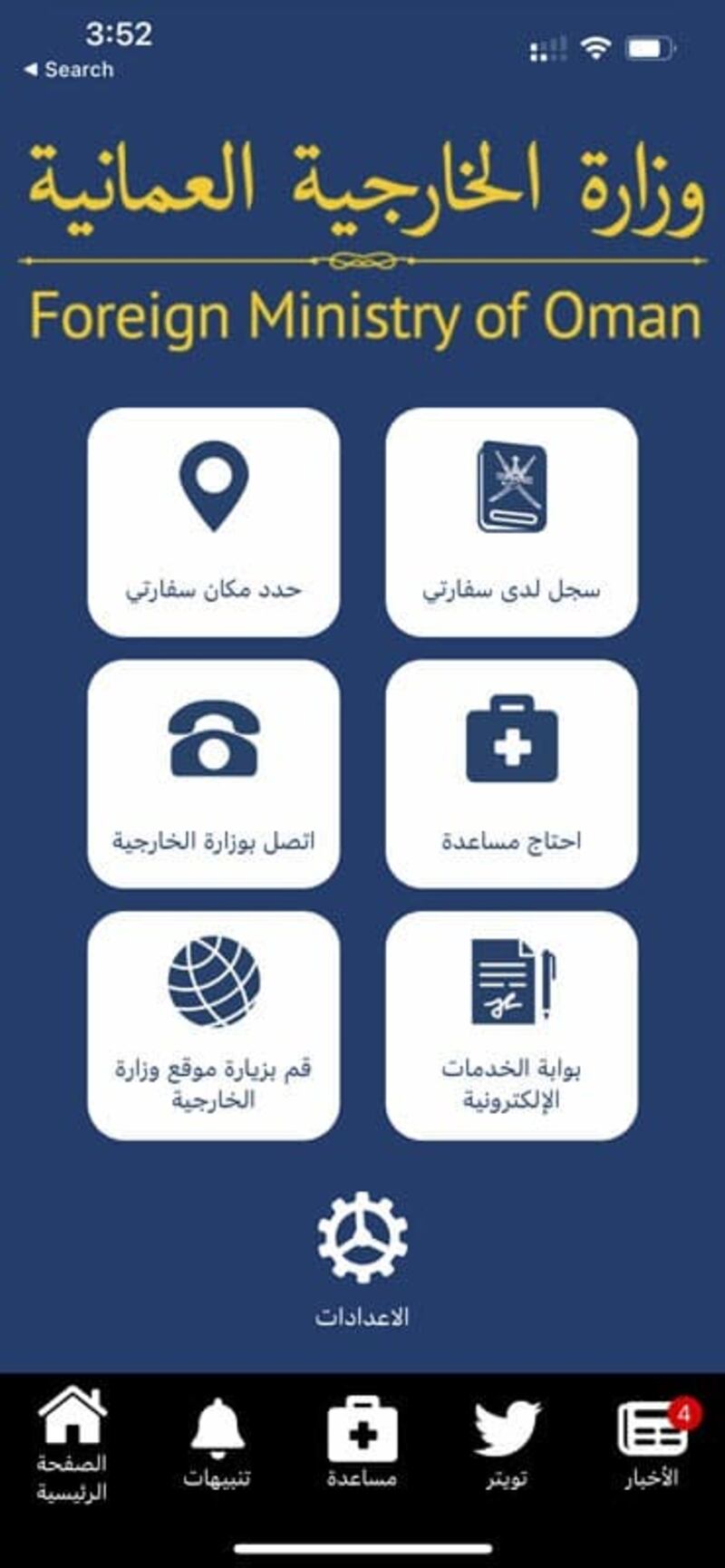Select the globe icon to visit ministry website
The width and height of the screenshot is (725, 1568).
pos(214,982)
